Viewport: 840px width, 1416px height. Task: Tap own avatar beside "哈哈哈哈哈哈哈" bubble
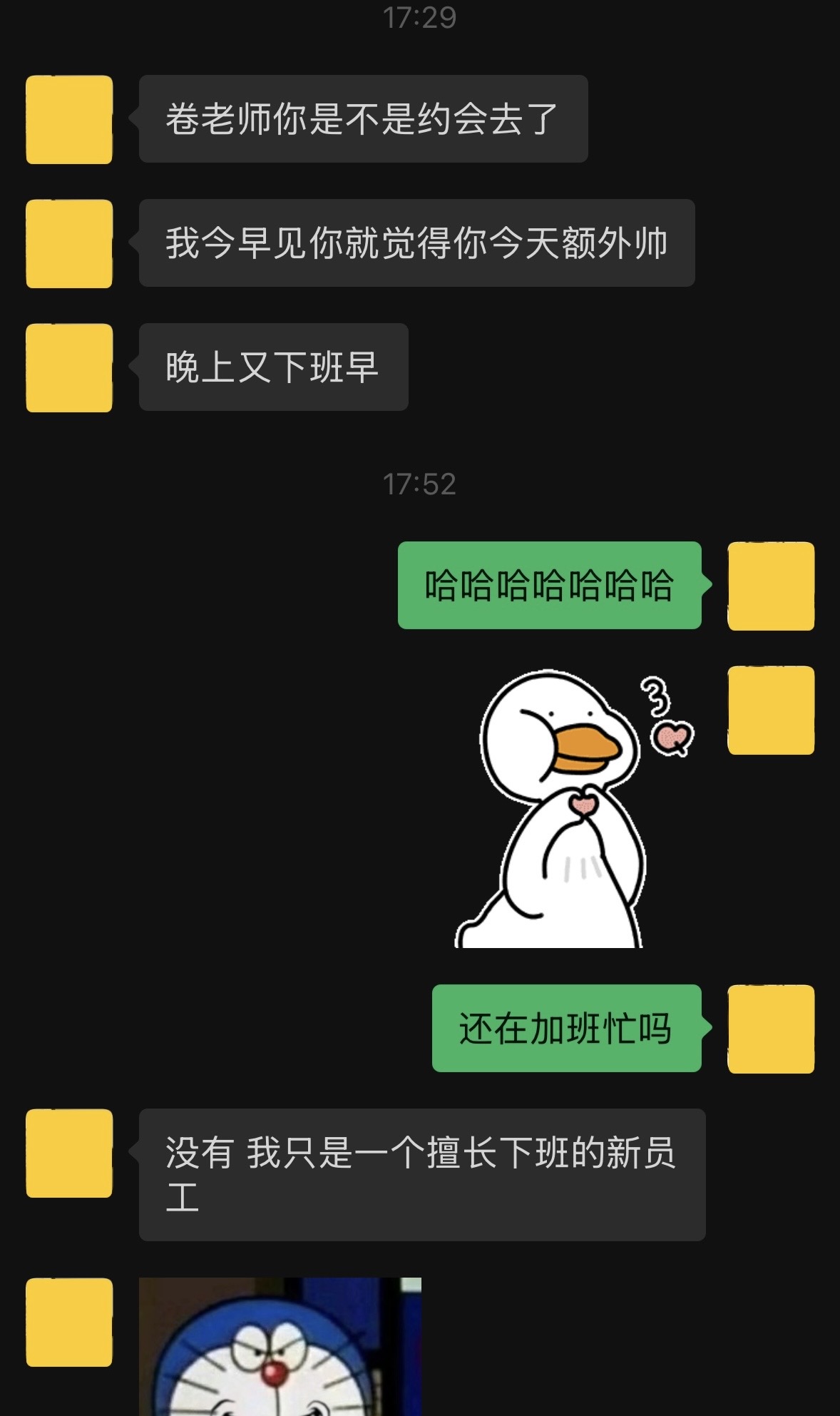click(x=771, y=586)
